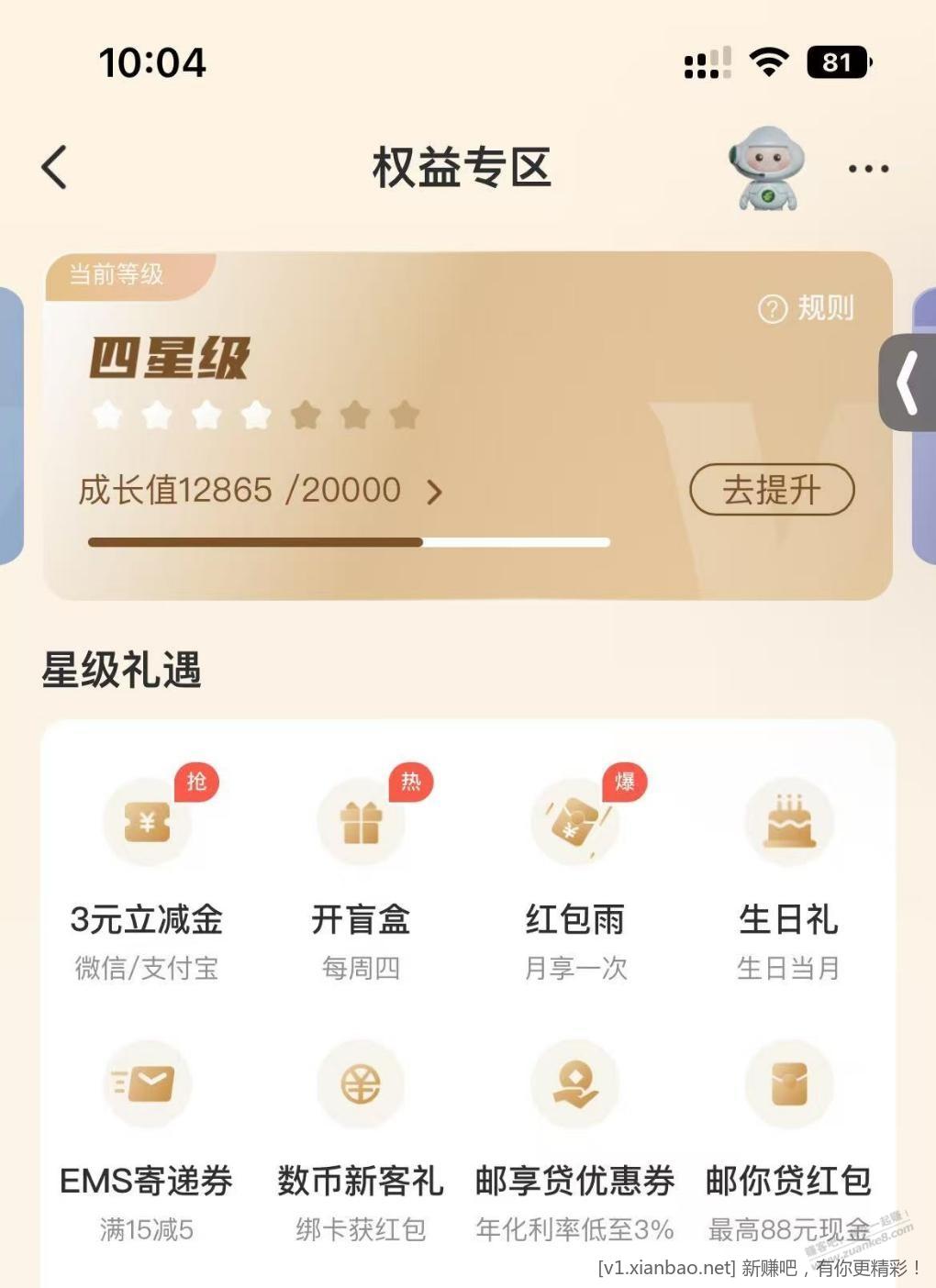Open 成长值 12865/20000 details

pyautogui.click(x=260, y=491)
